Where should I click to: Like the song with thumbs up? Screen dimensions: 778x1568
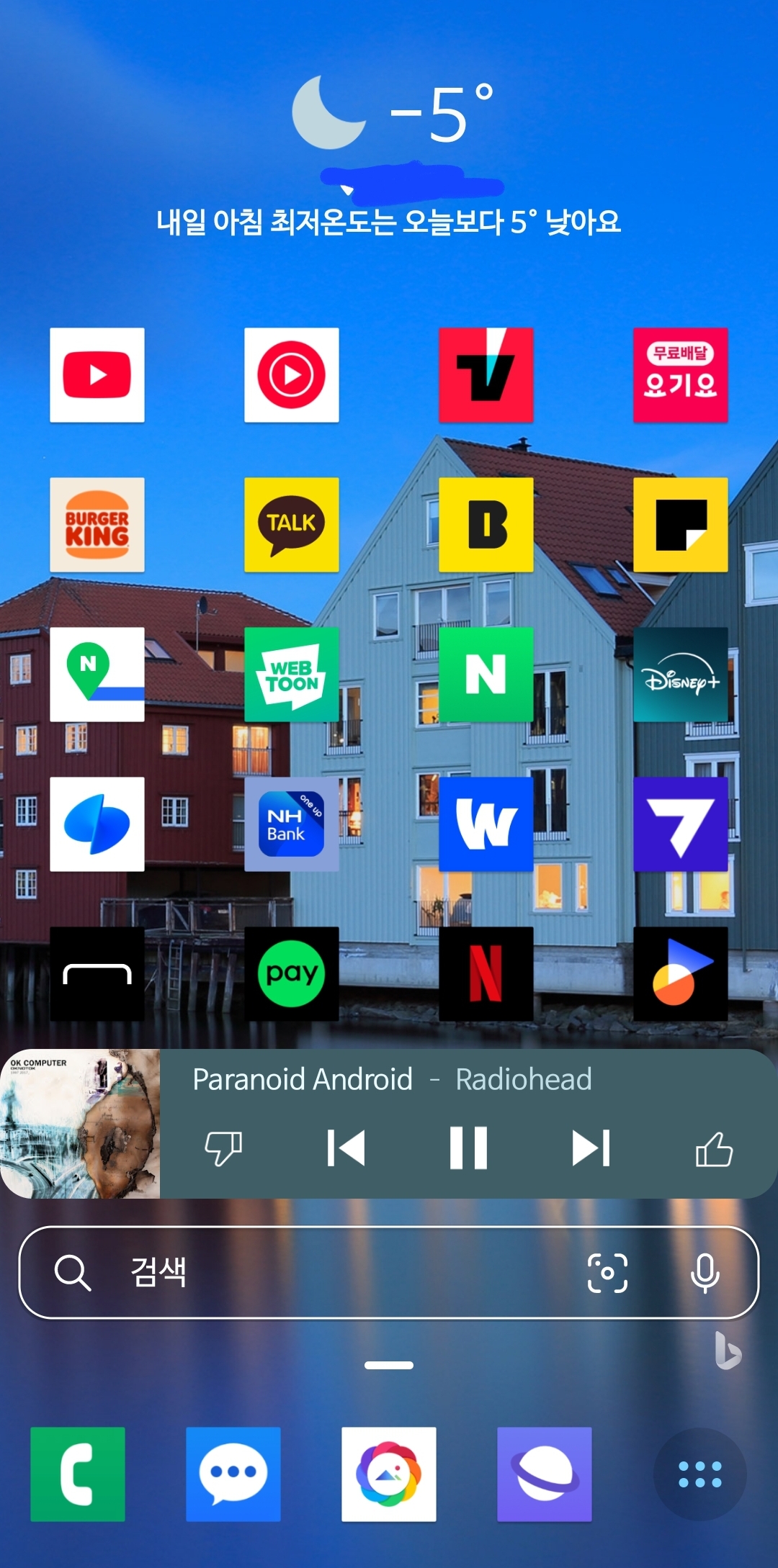(714, 1149)
